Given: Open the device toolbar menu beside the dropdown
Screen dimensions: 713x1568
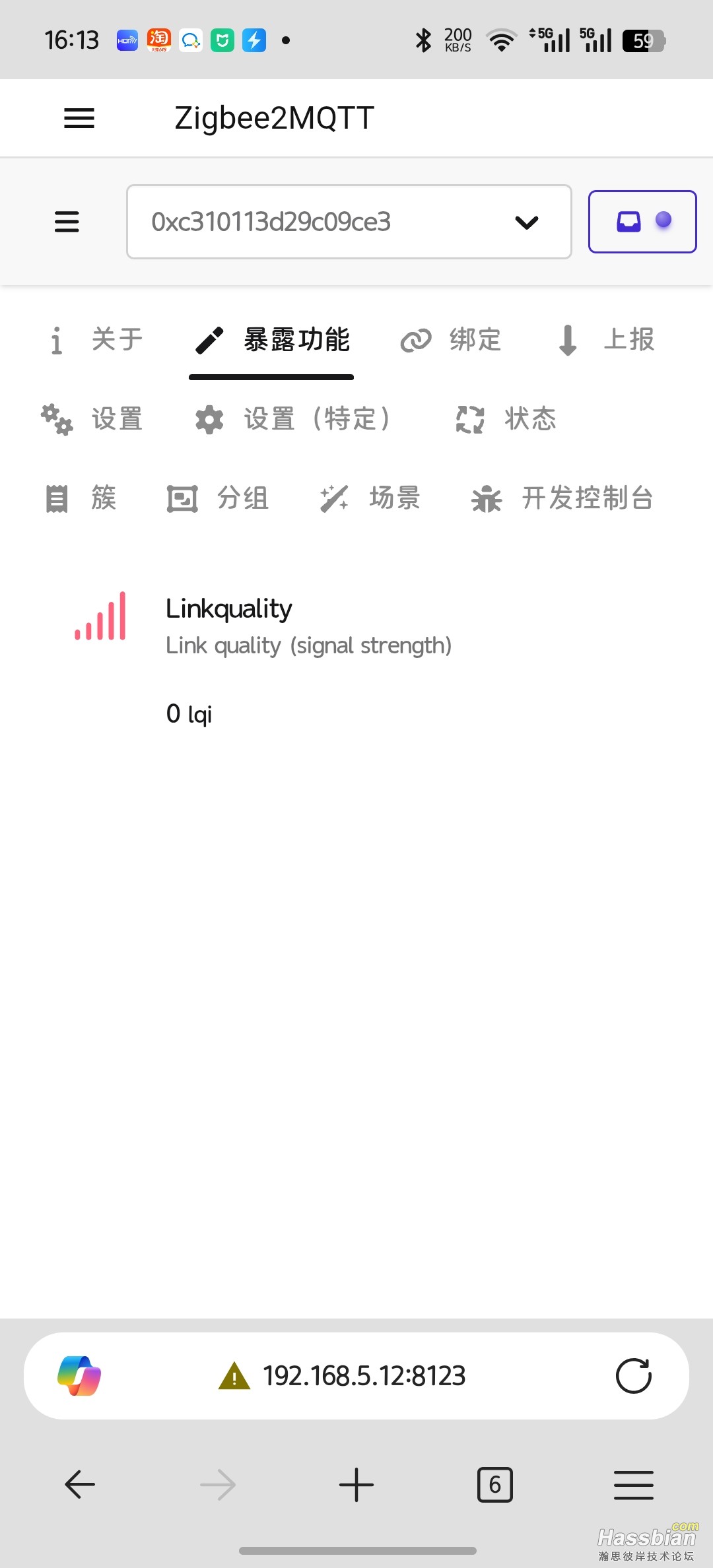Looking at the screenshot, I should tap(67, 222).
